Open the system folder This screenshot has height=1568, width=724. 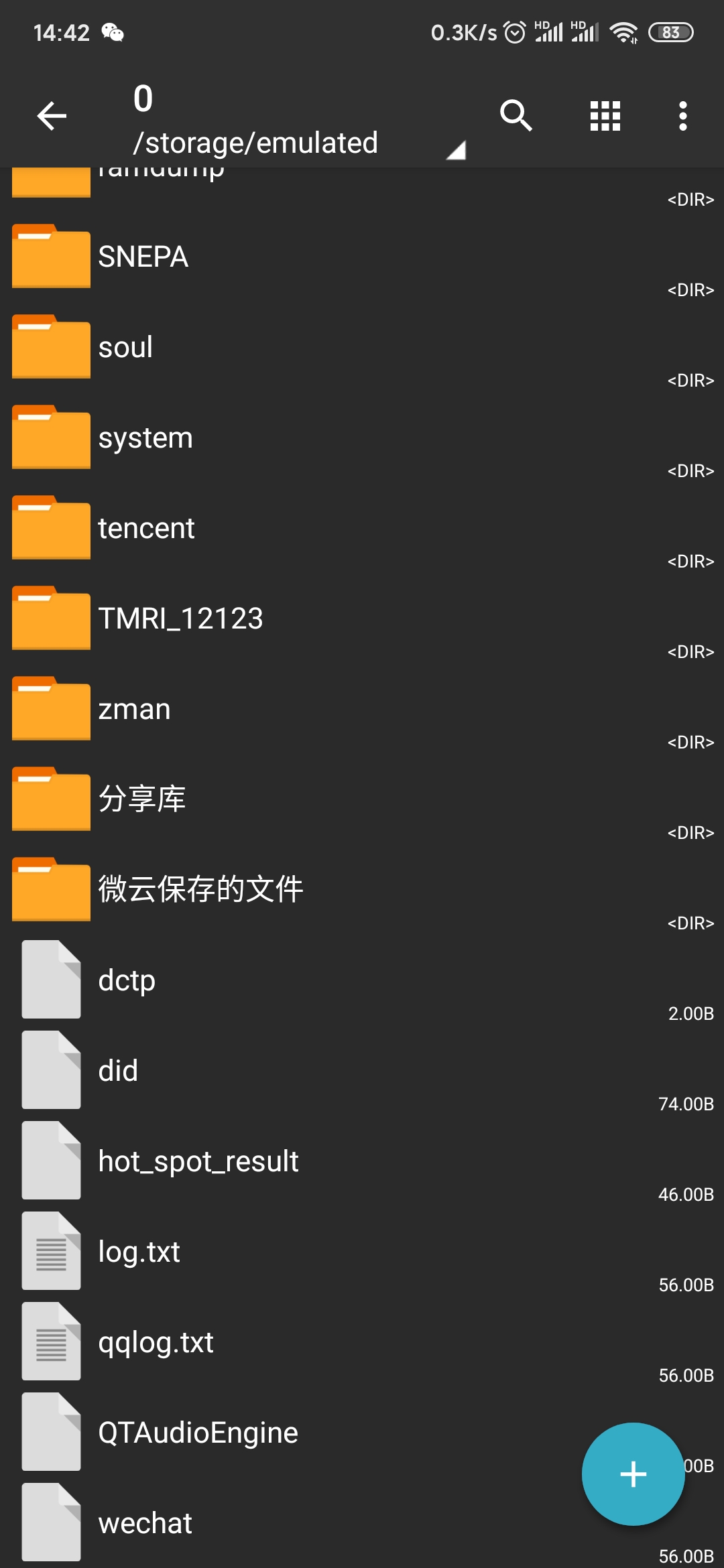[x=362, y=438]
